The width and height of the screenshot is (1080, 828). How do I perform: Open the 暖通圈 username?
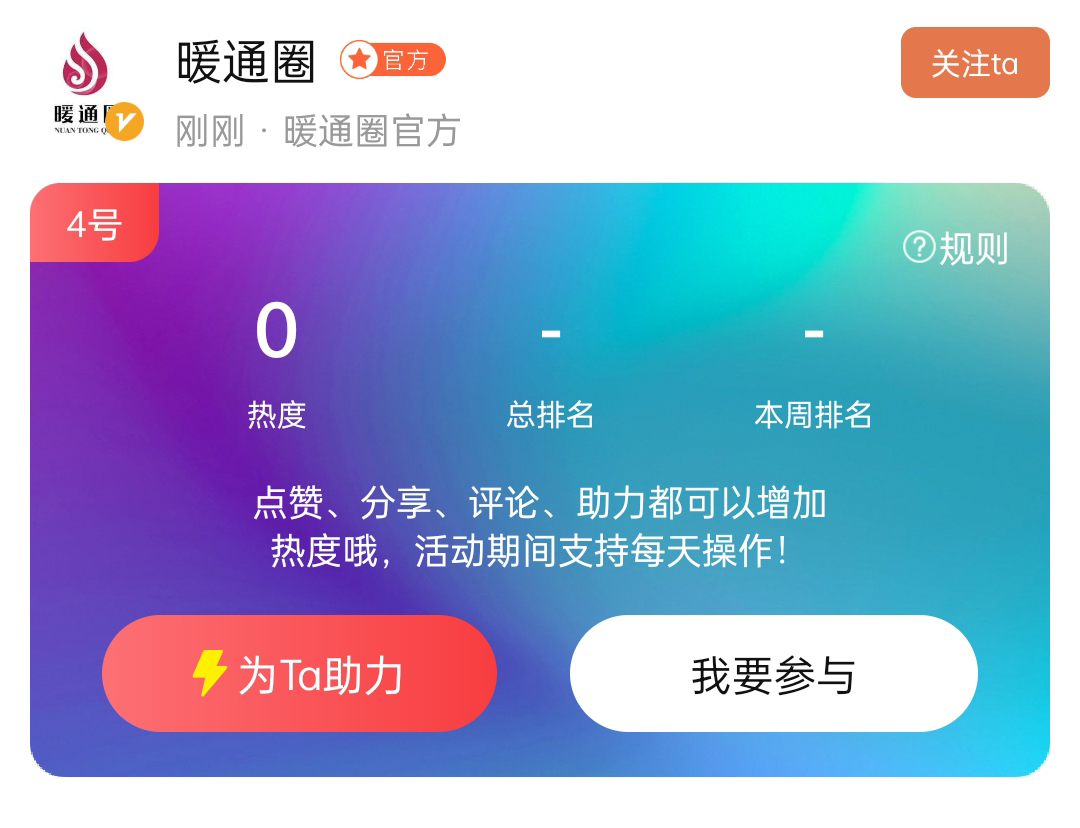[246, 62]
